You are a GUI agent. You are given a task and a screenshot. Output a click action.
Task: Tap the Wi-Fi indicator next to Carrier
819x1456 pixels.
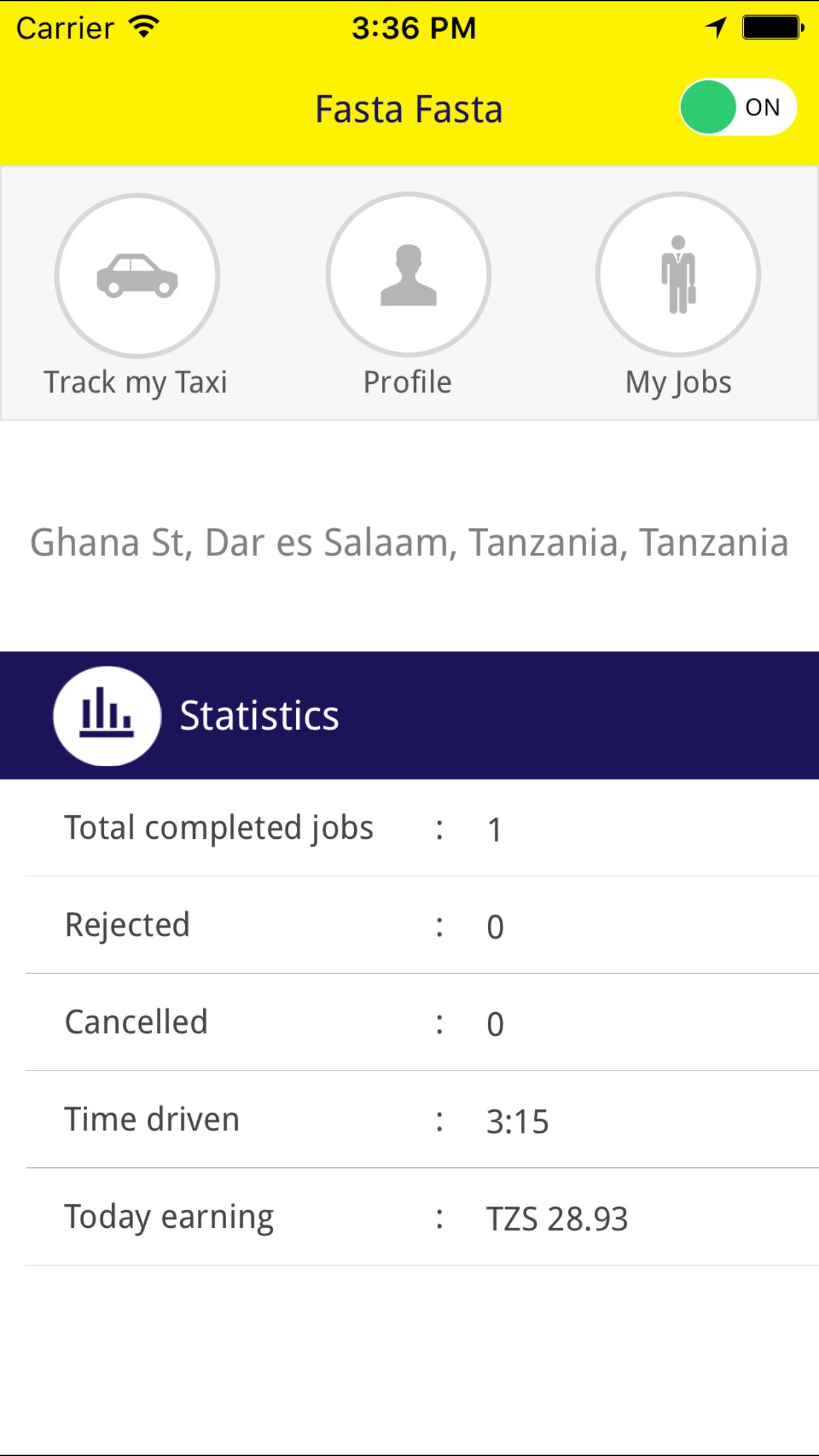coord(142,26)
